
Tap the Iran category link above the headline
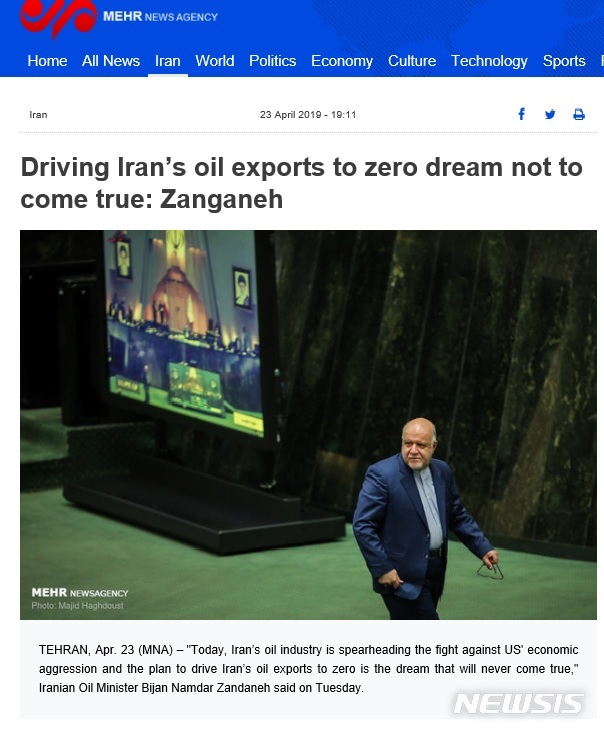(38, 115)
